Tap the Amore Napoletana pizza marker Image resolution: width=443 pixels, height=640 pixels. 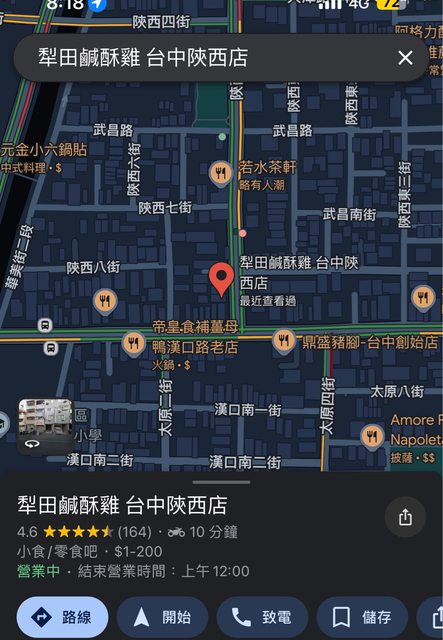pyautogui.click(x=372, y=437)
